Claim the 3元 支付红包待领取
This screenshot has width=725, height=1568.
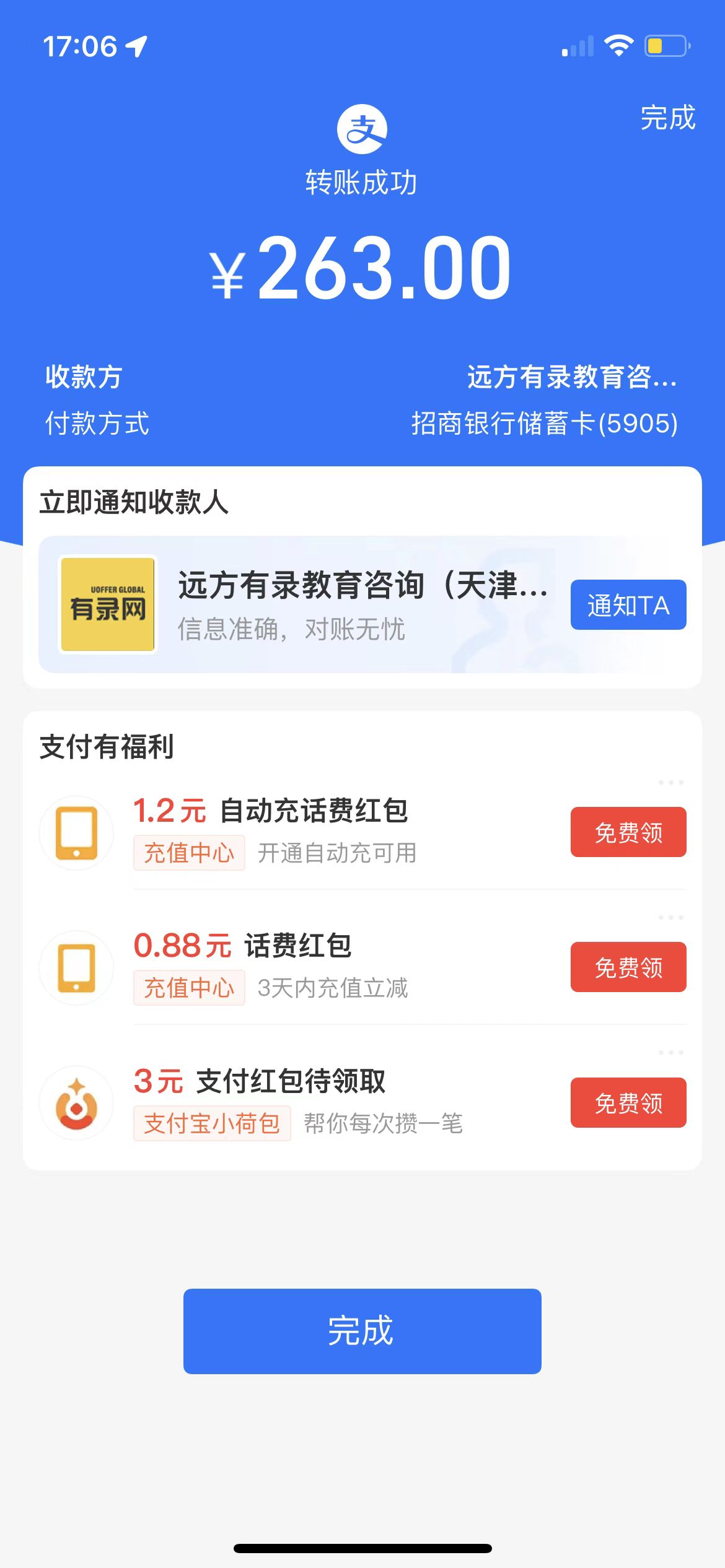tap(628, 1103)
